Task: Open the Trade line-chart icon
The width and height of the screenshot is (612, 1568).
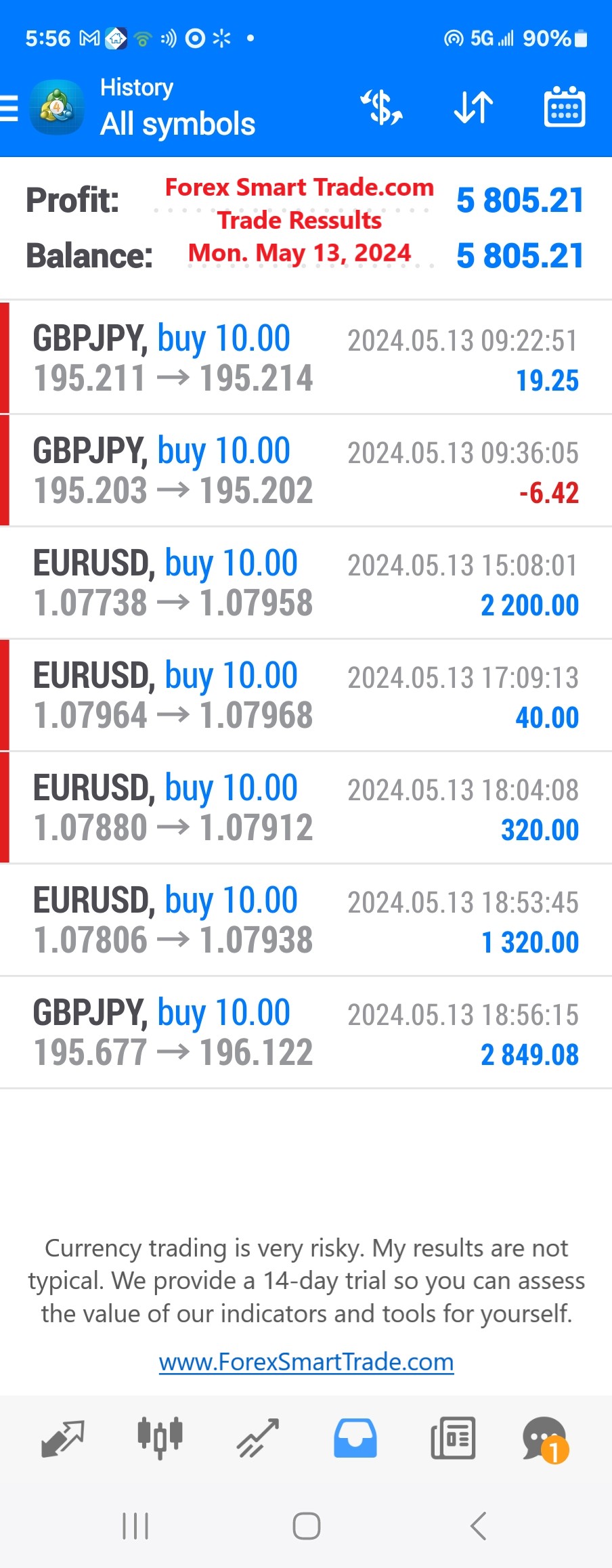Action: coord(257,1439)
